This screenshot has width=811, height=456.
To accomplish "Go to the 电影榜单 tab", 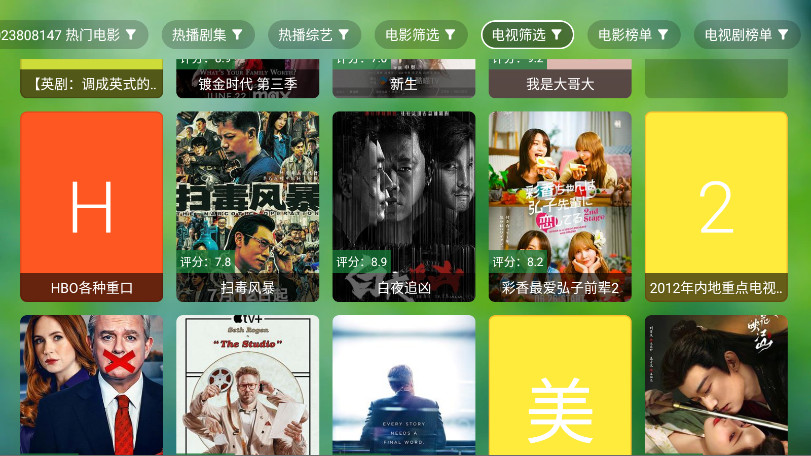I will pos(634,35).
